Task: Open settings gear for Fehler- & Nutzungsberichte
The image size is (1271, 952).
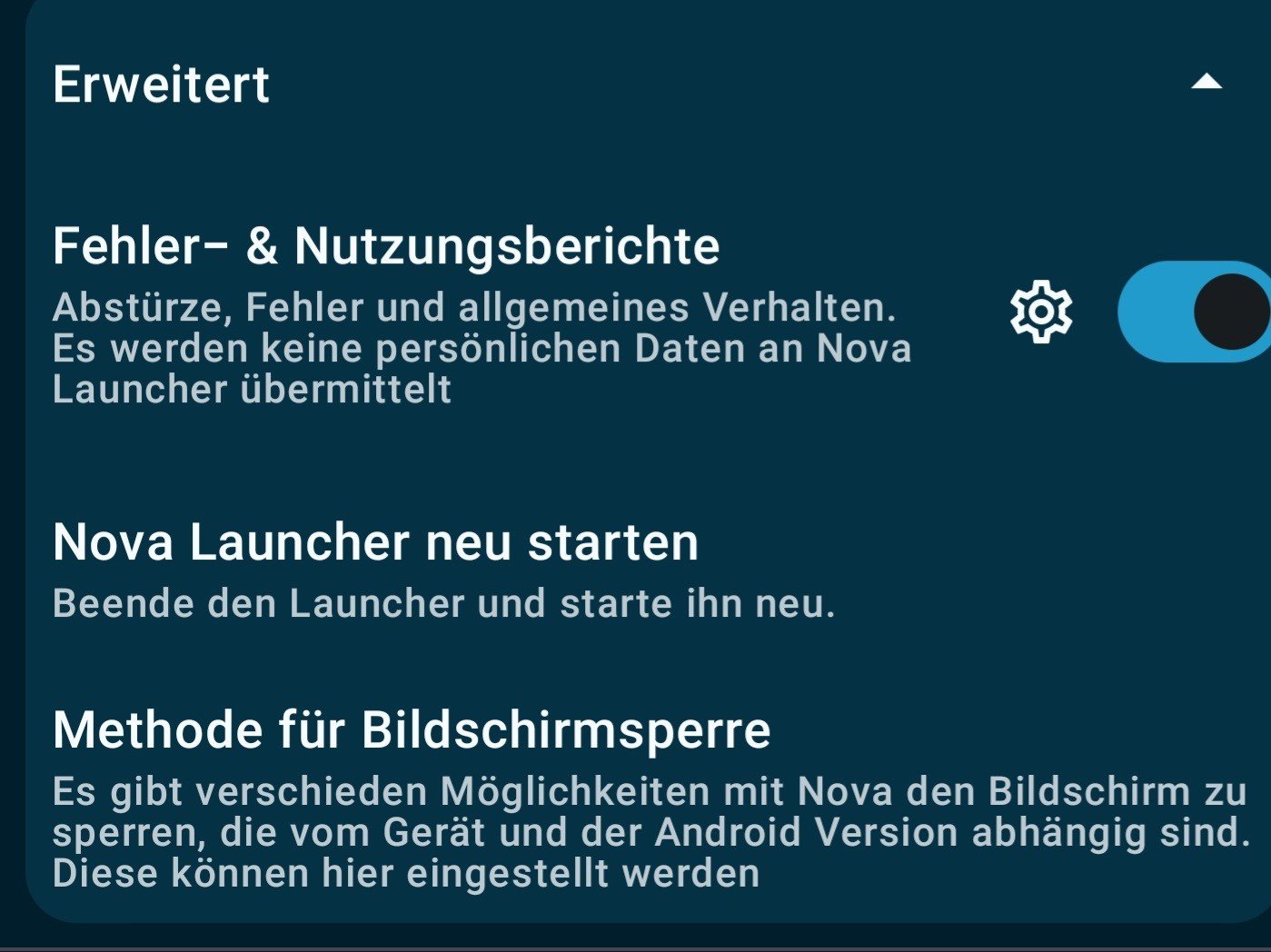Action: (1041, 312)
